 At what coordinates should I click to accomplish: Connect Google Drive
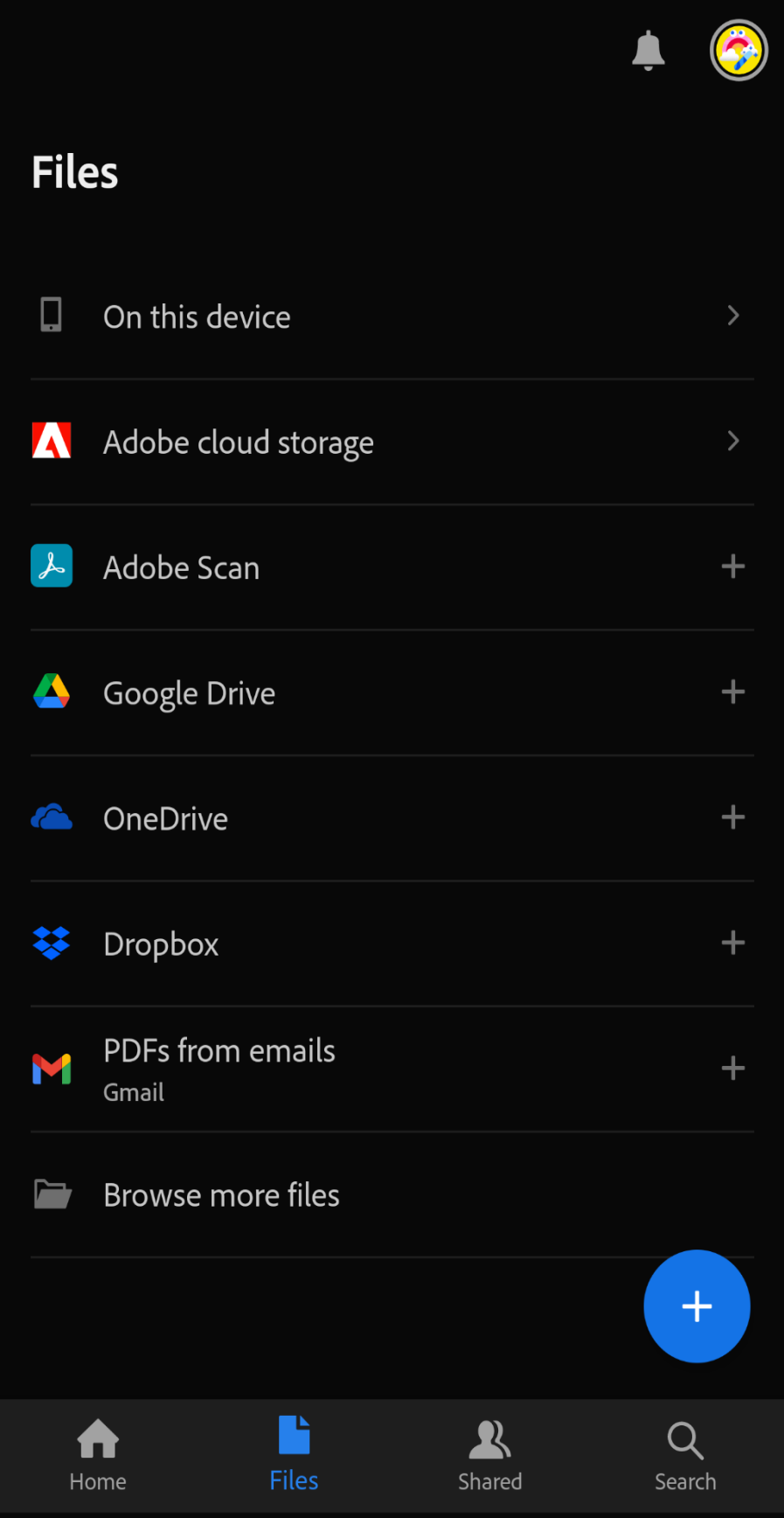732,693
